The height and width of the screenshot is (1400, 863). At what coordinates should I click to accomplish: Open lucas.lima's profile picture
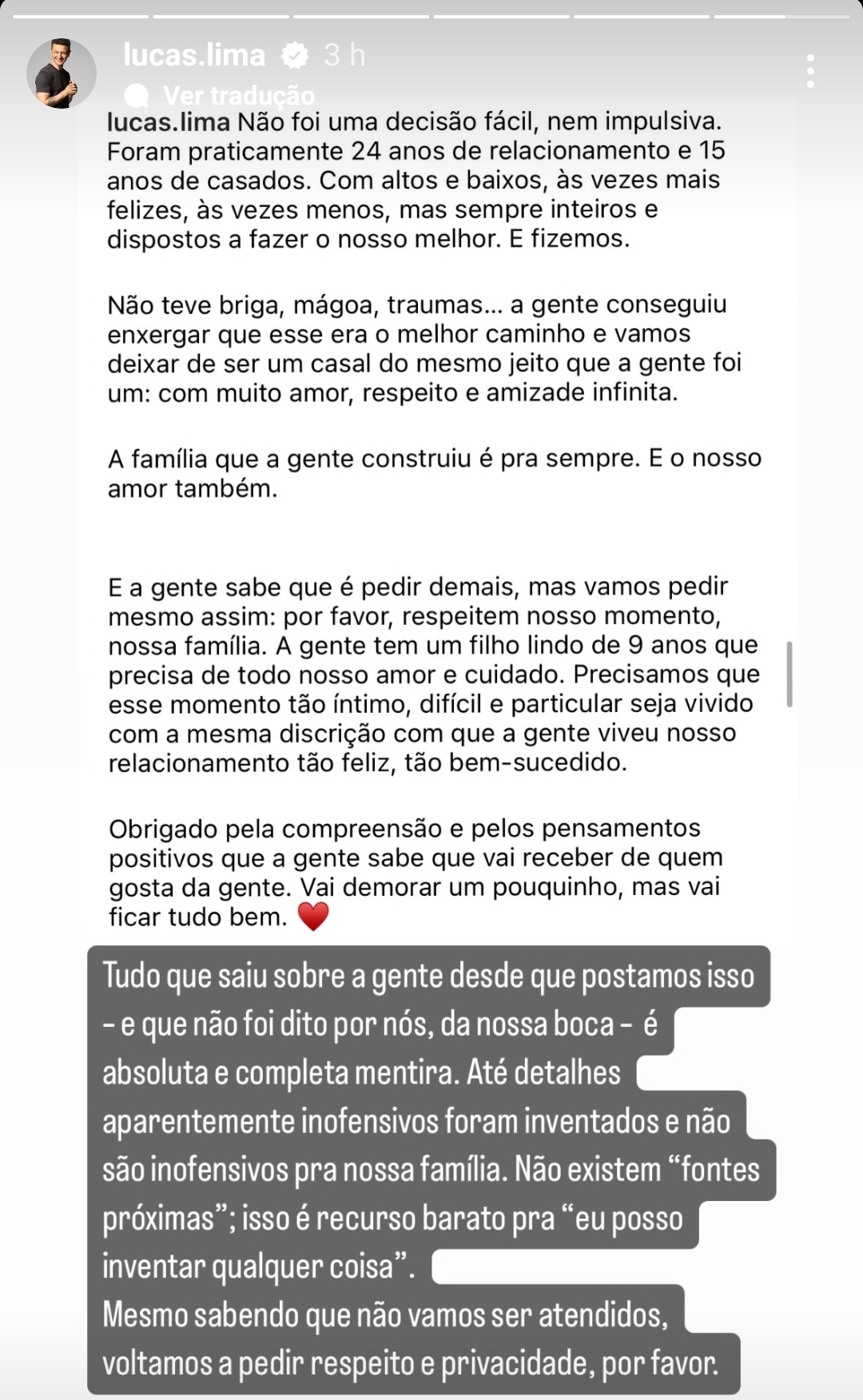(62, 73)
